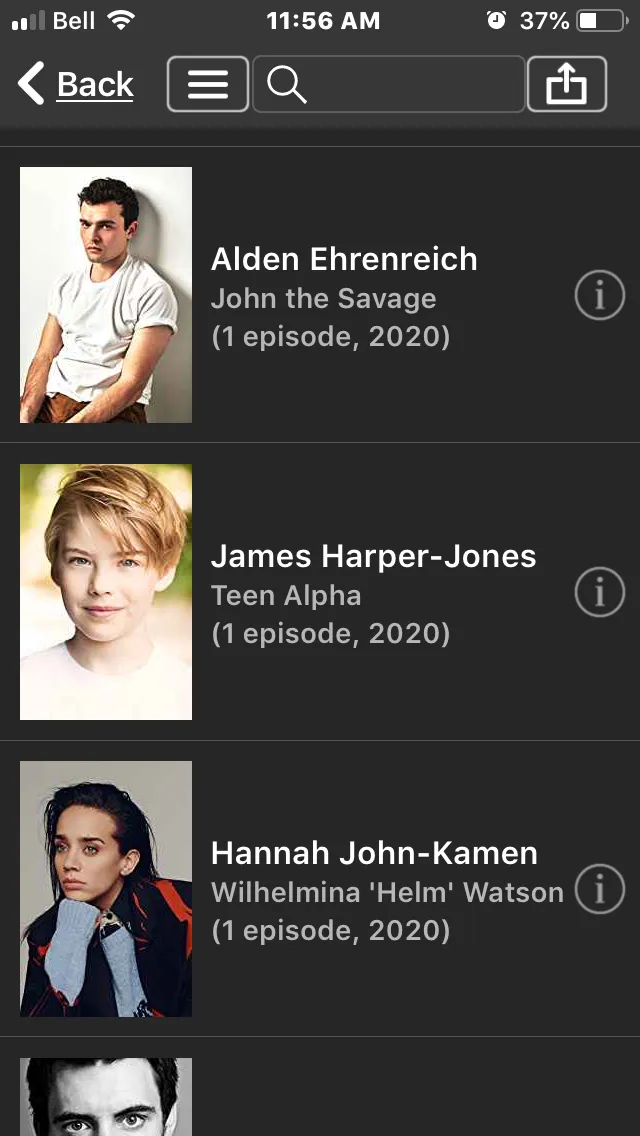The width and height of the screenshot is (640, 1136).
Task: View info icon for Alden Ehrenreich
Action: [599, 295]
